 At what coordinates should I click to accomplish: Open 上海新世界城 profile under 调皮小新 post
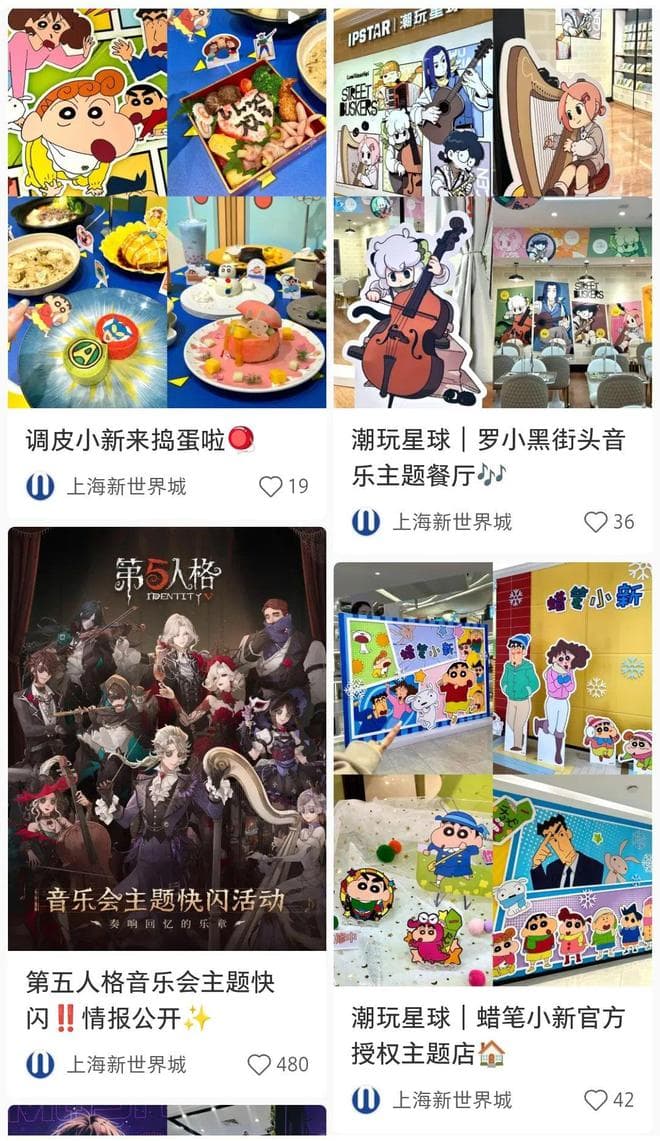[106, 487]
